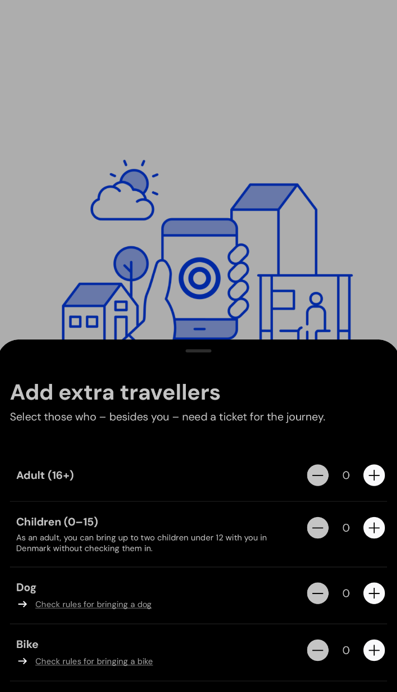397x692 pixels.
Task: Tap minus on the Children (0–15) row
Action: (x=318, y=528)
